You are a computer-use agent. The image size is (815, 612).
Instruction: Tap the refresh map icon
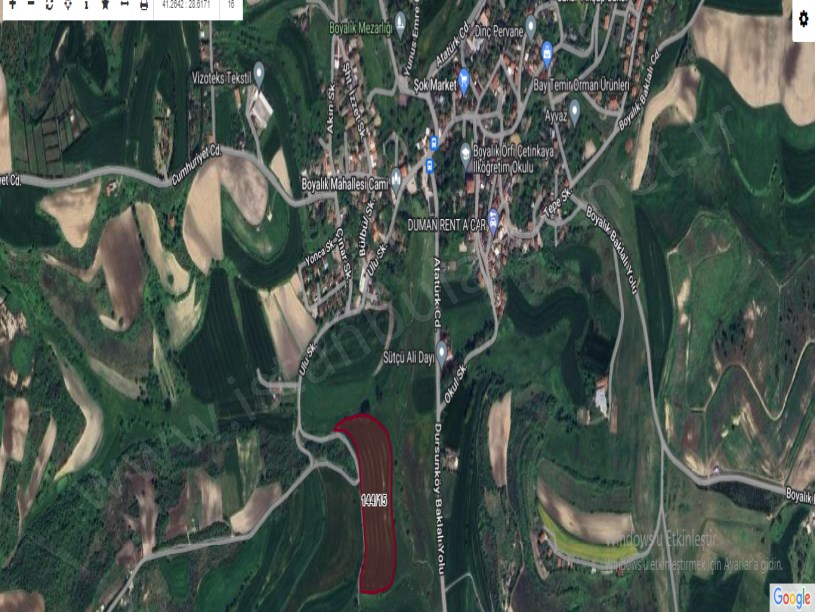click(x=49, y=5)
